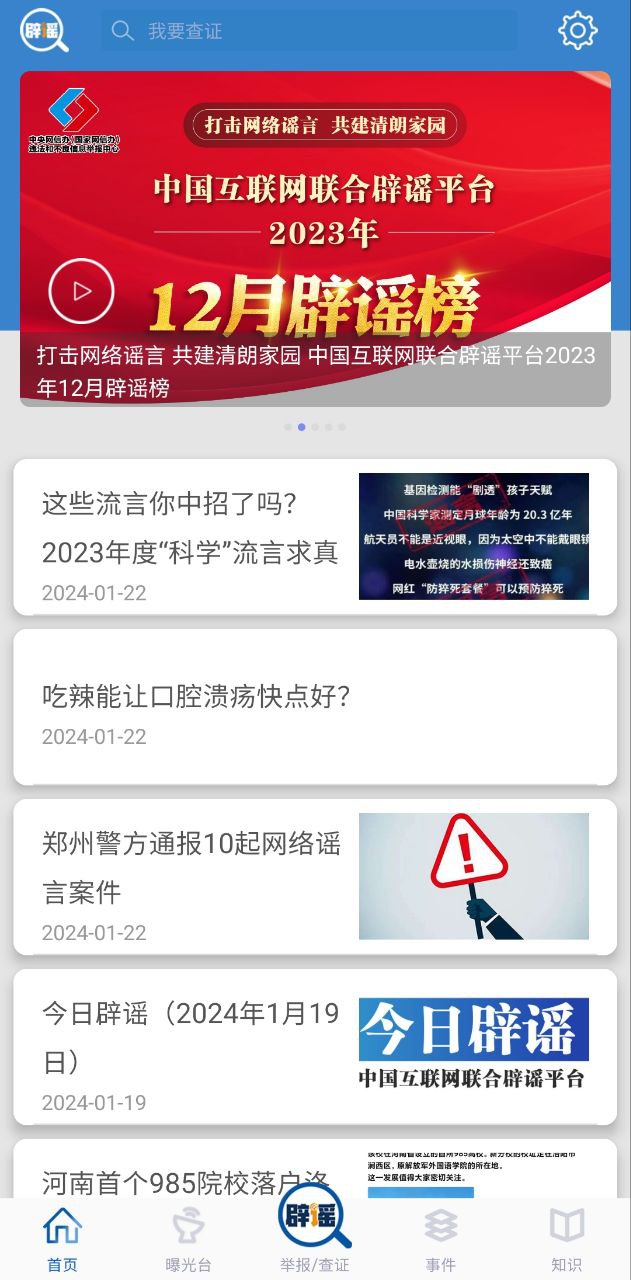The image size is (631, 1280).
Task: Read 吃辣能让口腔溃疡快点好 article
Action: pyautogui.click(x=196, y=696)
